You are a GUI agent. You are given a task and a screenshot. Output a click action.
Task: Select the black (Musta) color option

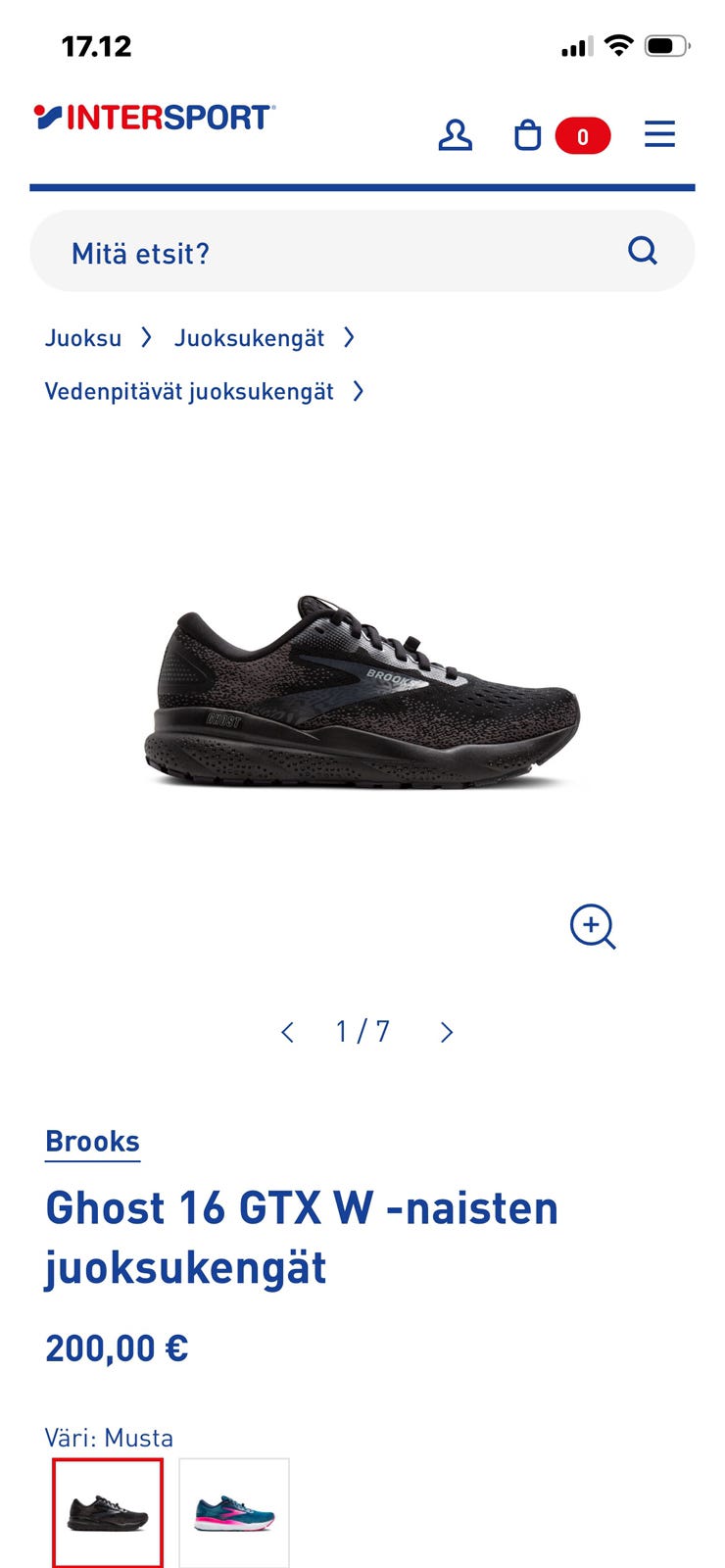108,1512
